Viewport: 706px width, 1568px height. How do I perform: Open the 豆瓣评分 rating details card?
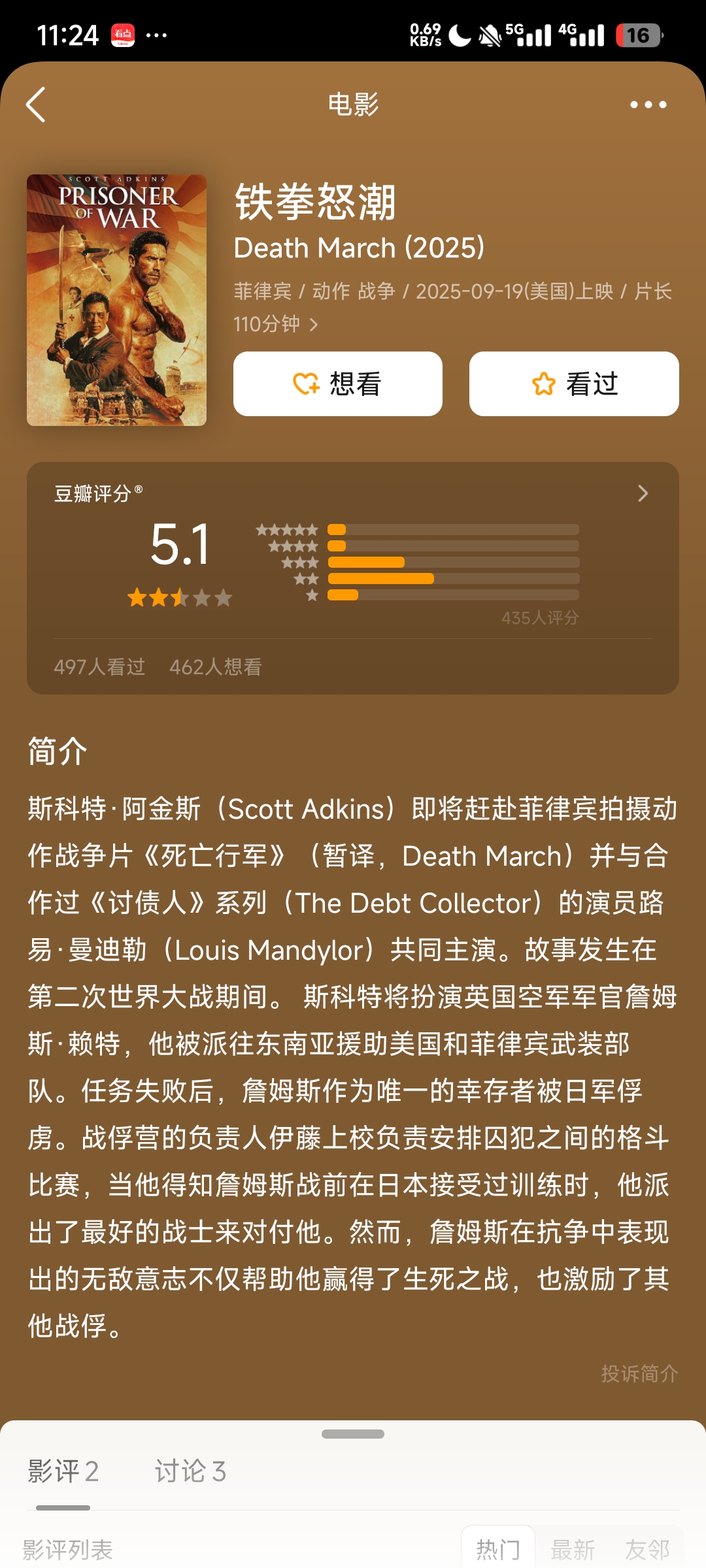tap(353, 578)
